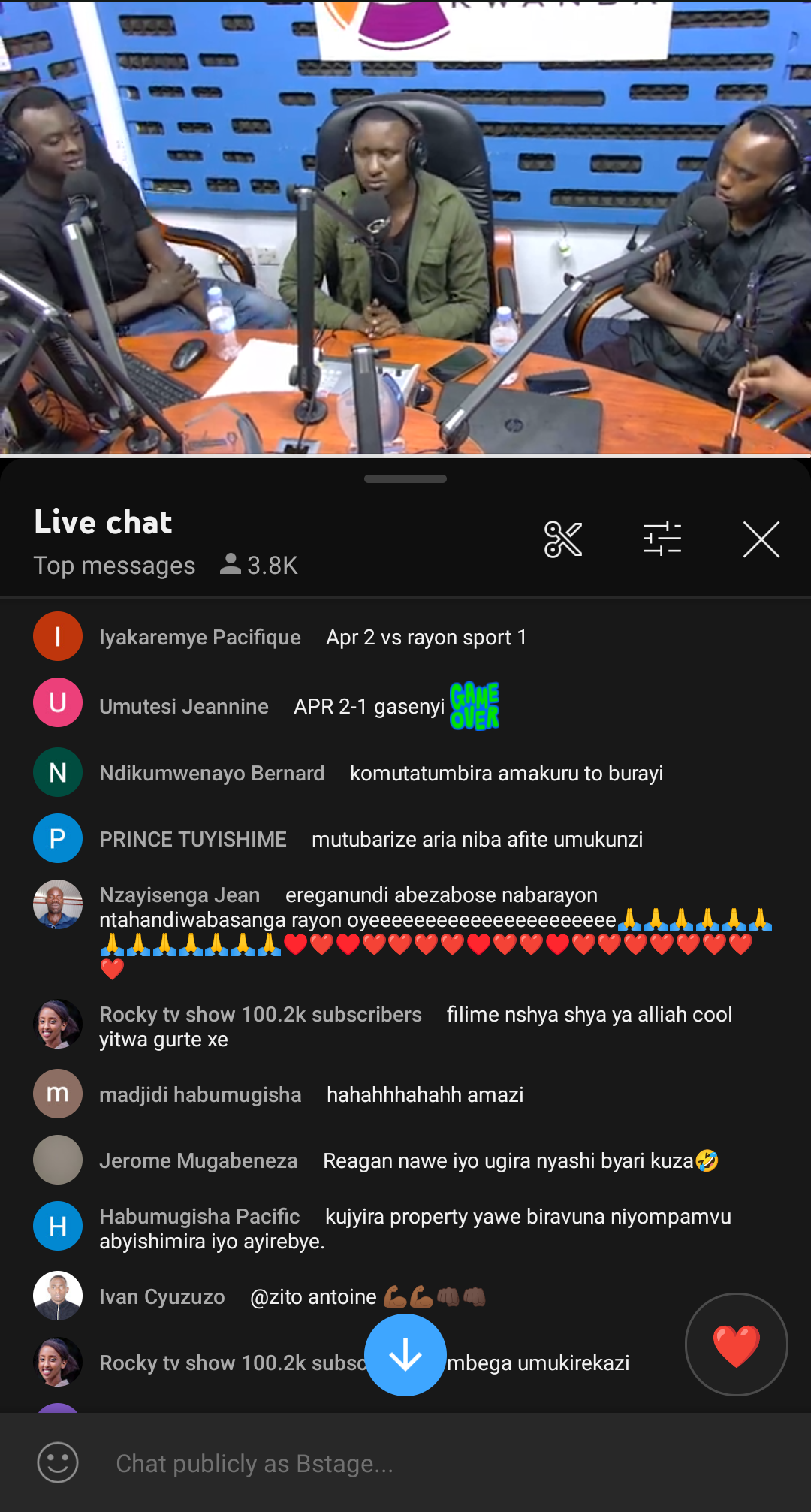Screen dimensions: 811x1512
Task: Send a heart reaction
Action: coord(736,1345)
